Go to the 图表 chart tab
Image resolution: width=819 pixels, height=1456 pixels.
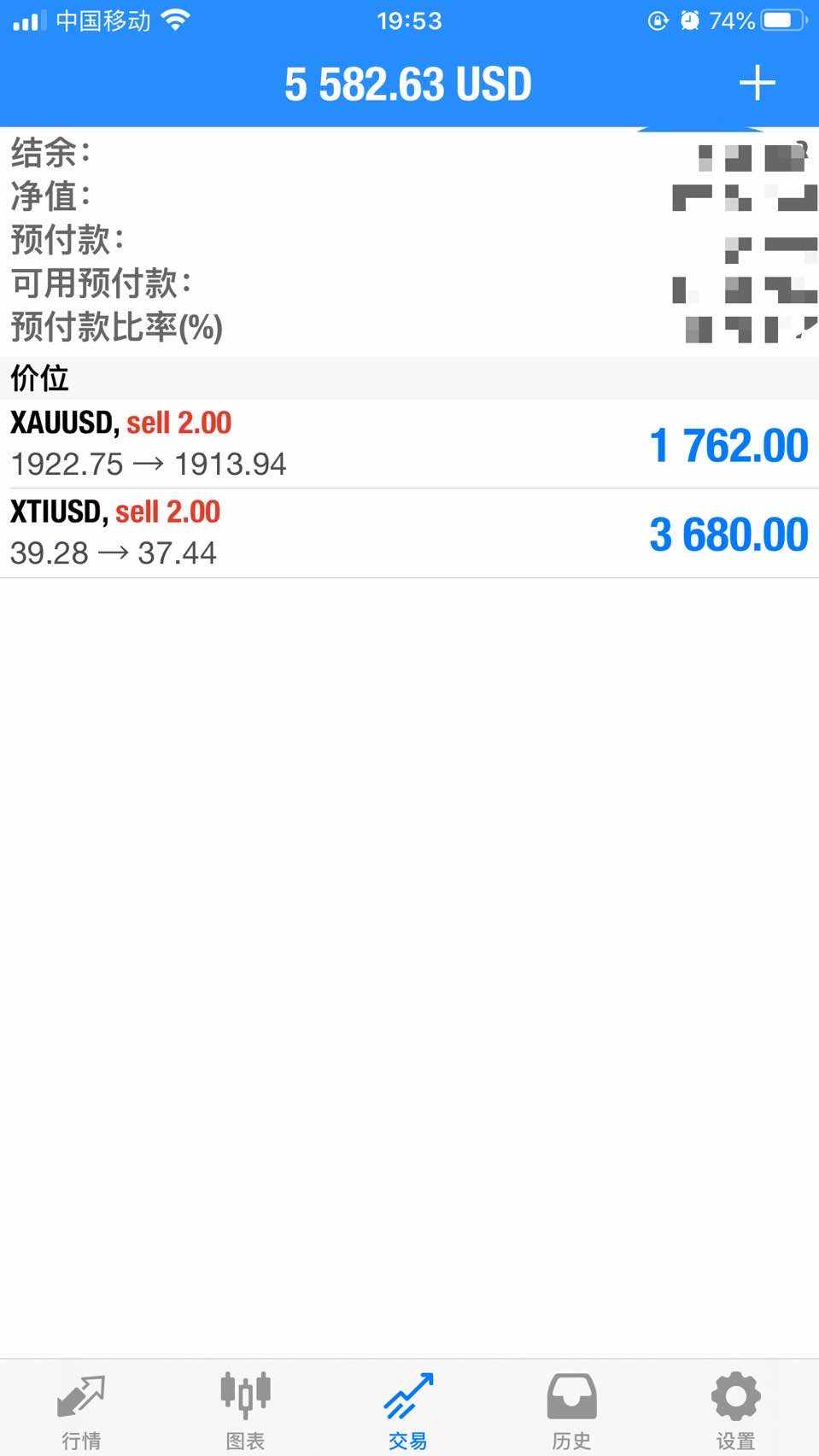(246, 1409)
